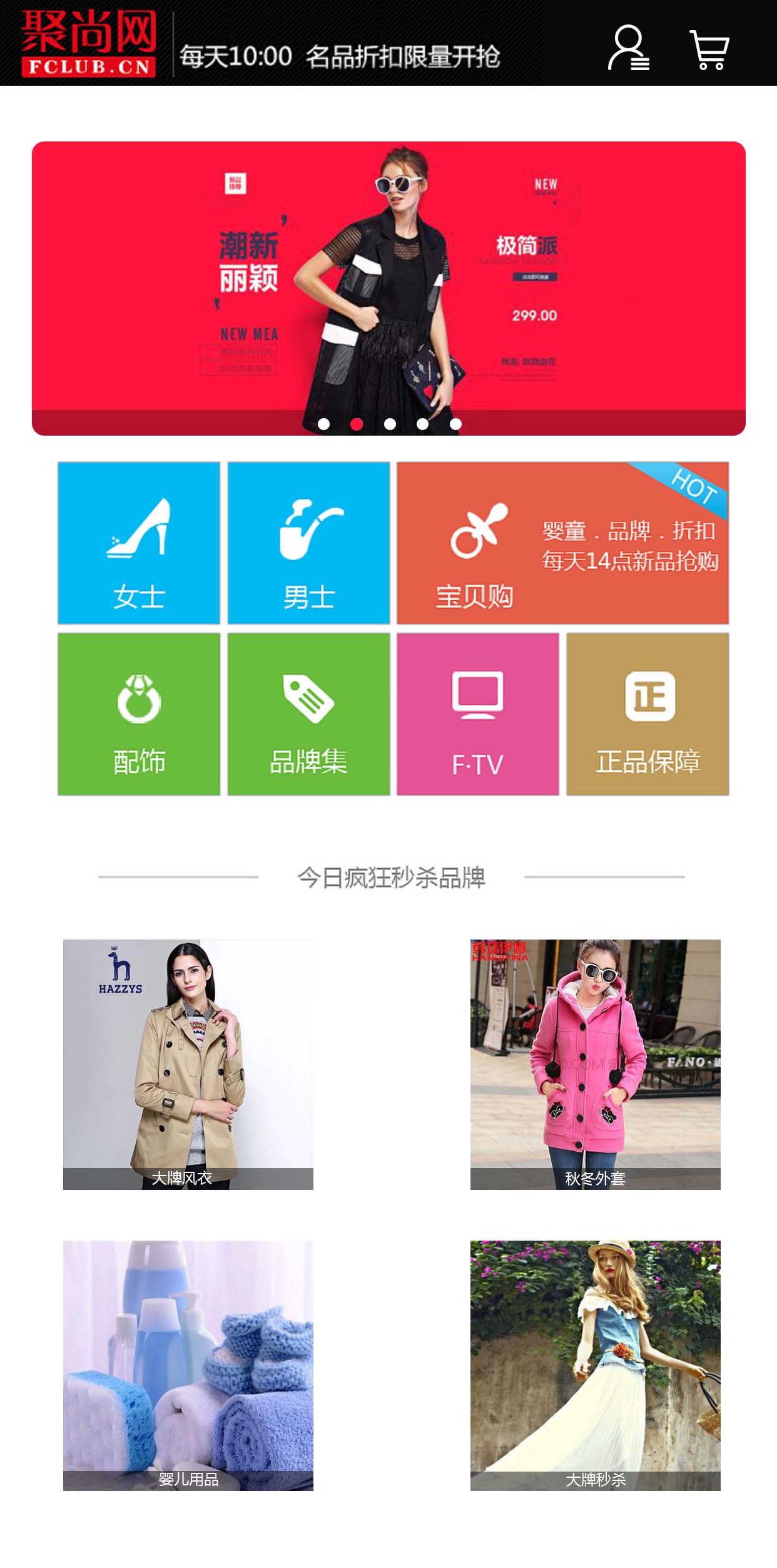Select the first banner slide dot

pyautogui.click(x=323, y=424)
